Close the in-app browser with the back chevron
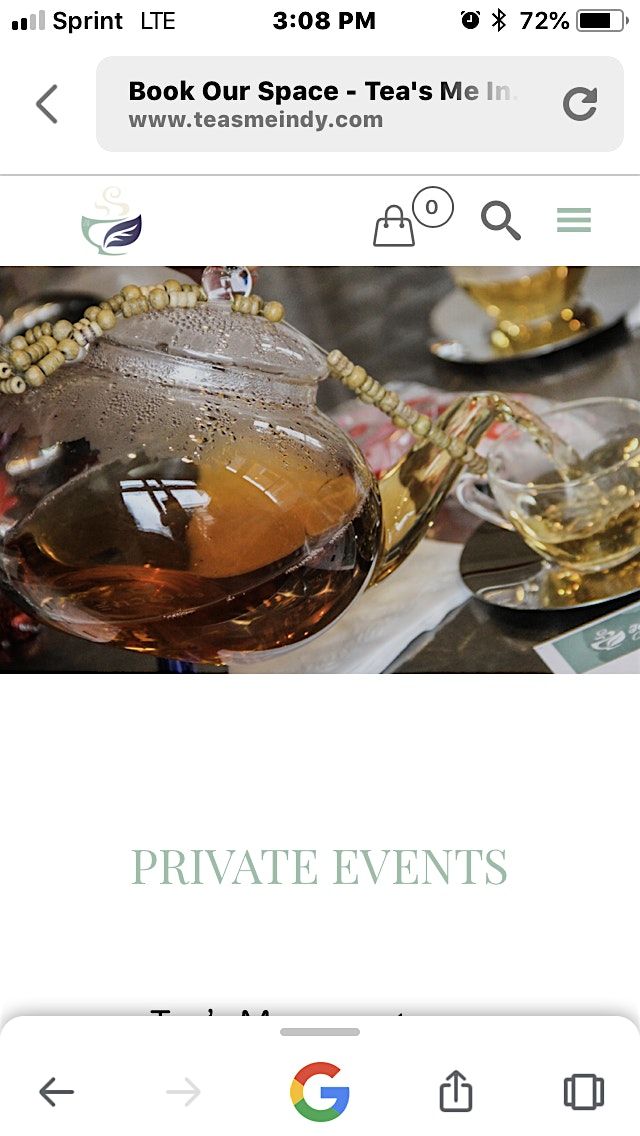Viewport: 640px width, 1136px height. coord(47,104)
